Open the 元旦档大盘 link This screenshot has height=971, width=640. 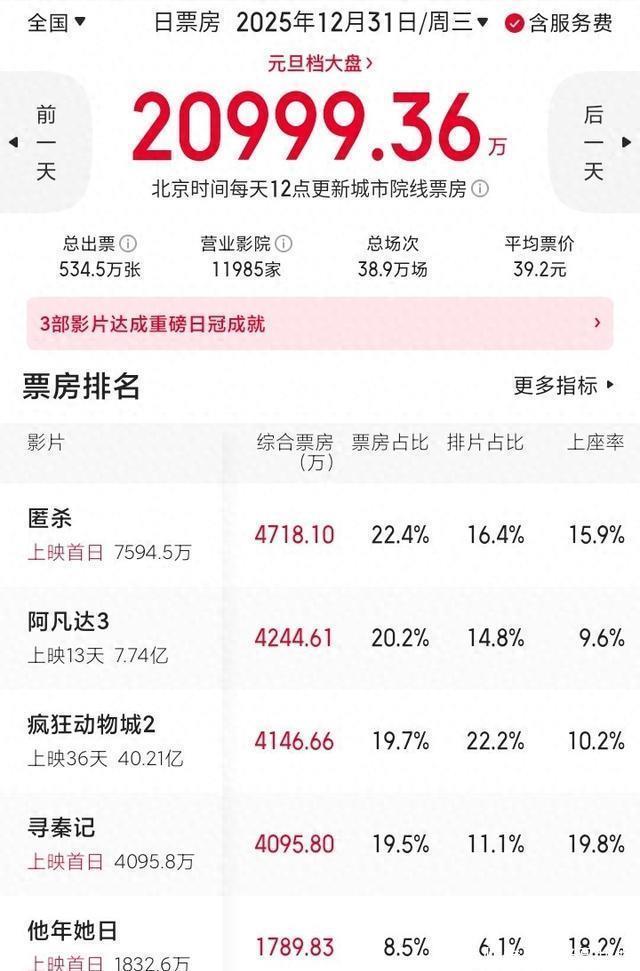coord(320,63)
